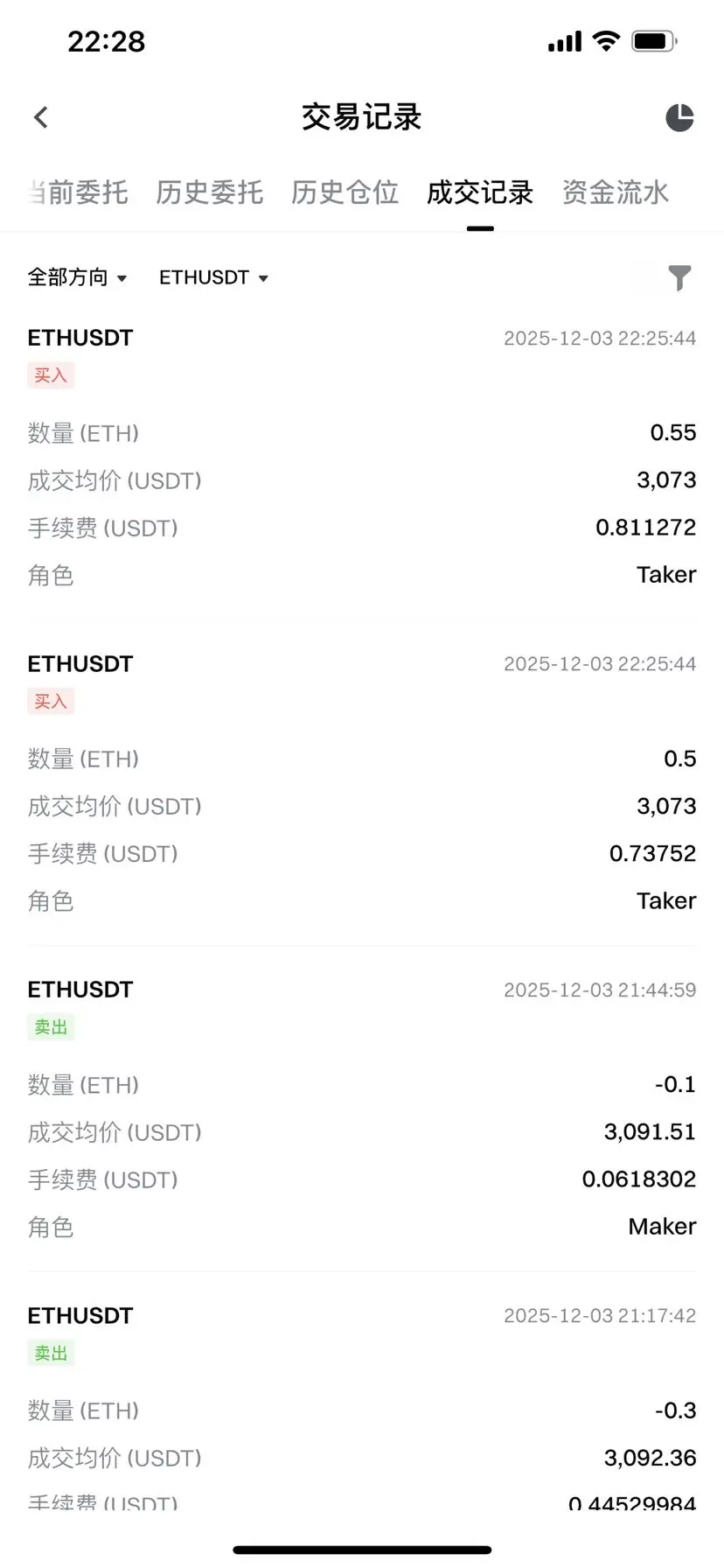Select the 成交记录 tab
Image resolution: width=724 pixels, height=1568 pixels.
[480, 192]
